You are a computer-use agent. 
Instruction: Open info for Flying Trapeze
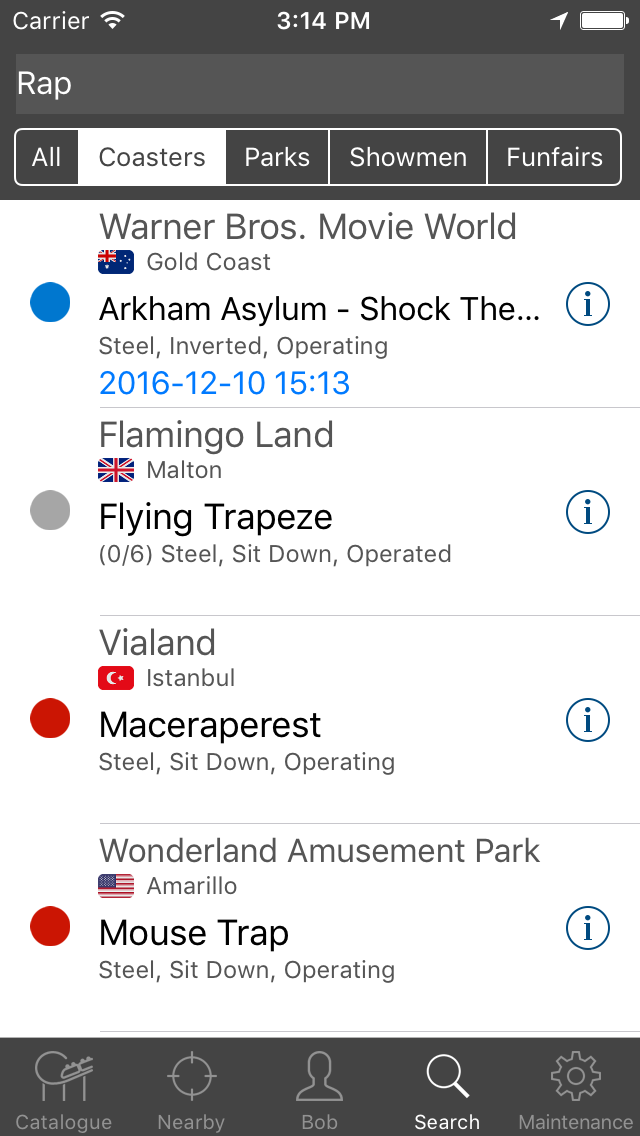(588, 512)
